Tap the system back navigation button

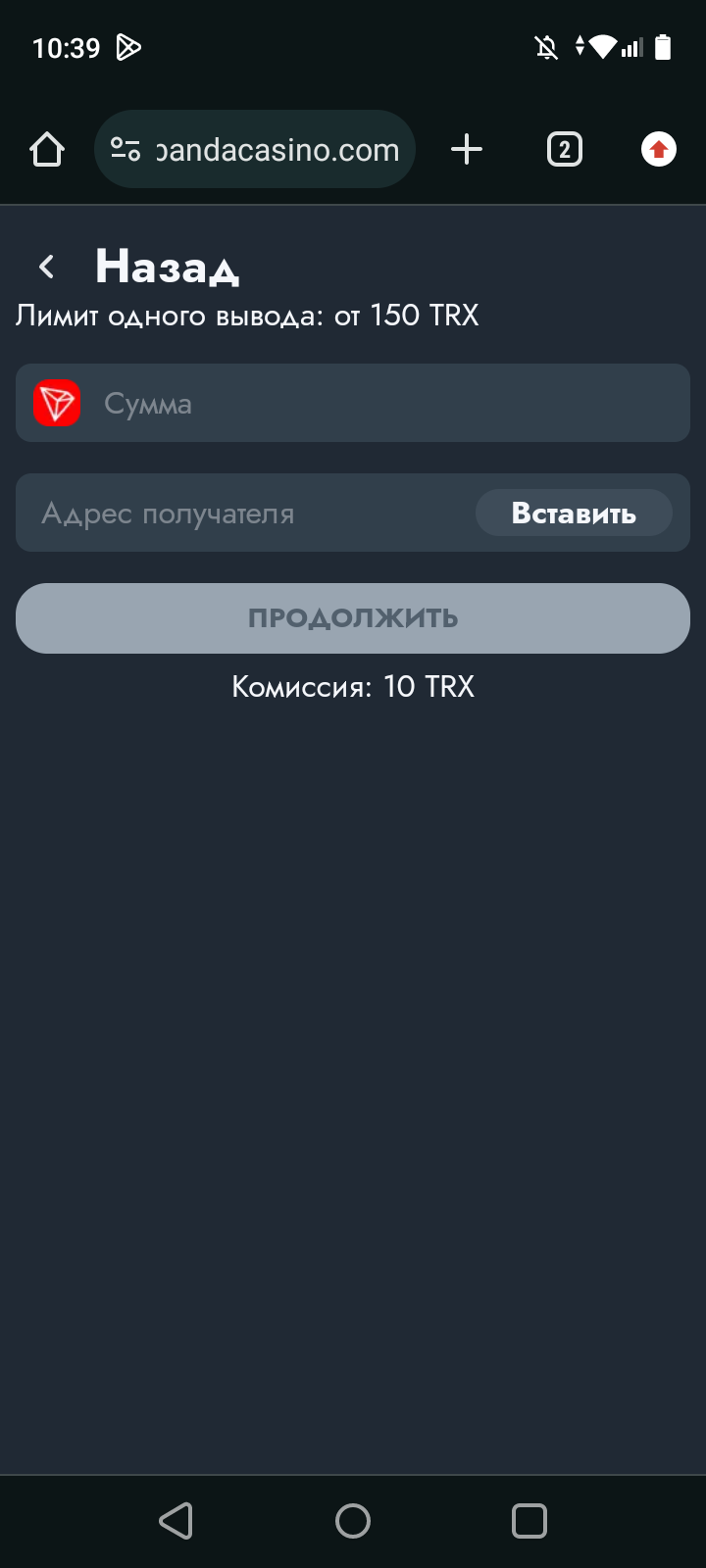176,1521
